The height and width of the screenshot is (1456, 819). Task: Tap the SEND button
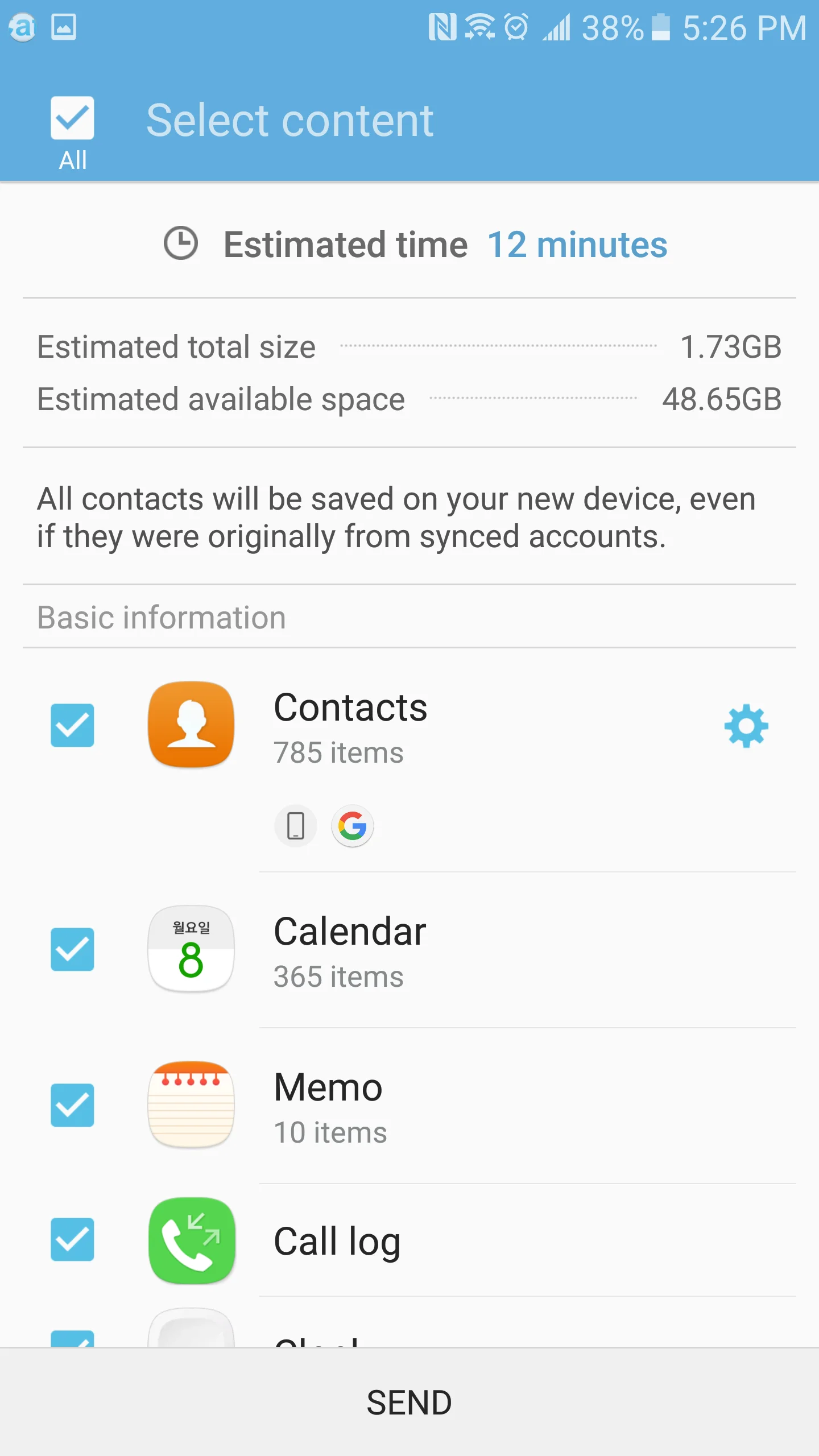409,1403
